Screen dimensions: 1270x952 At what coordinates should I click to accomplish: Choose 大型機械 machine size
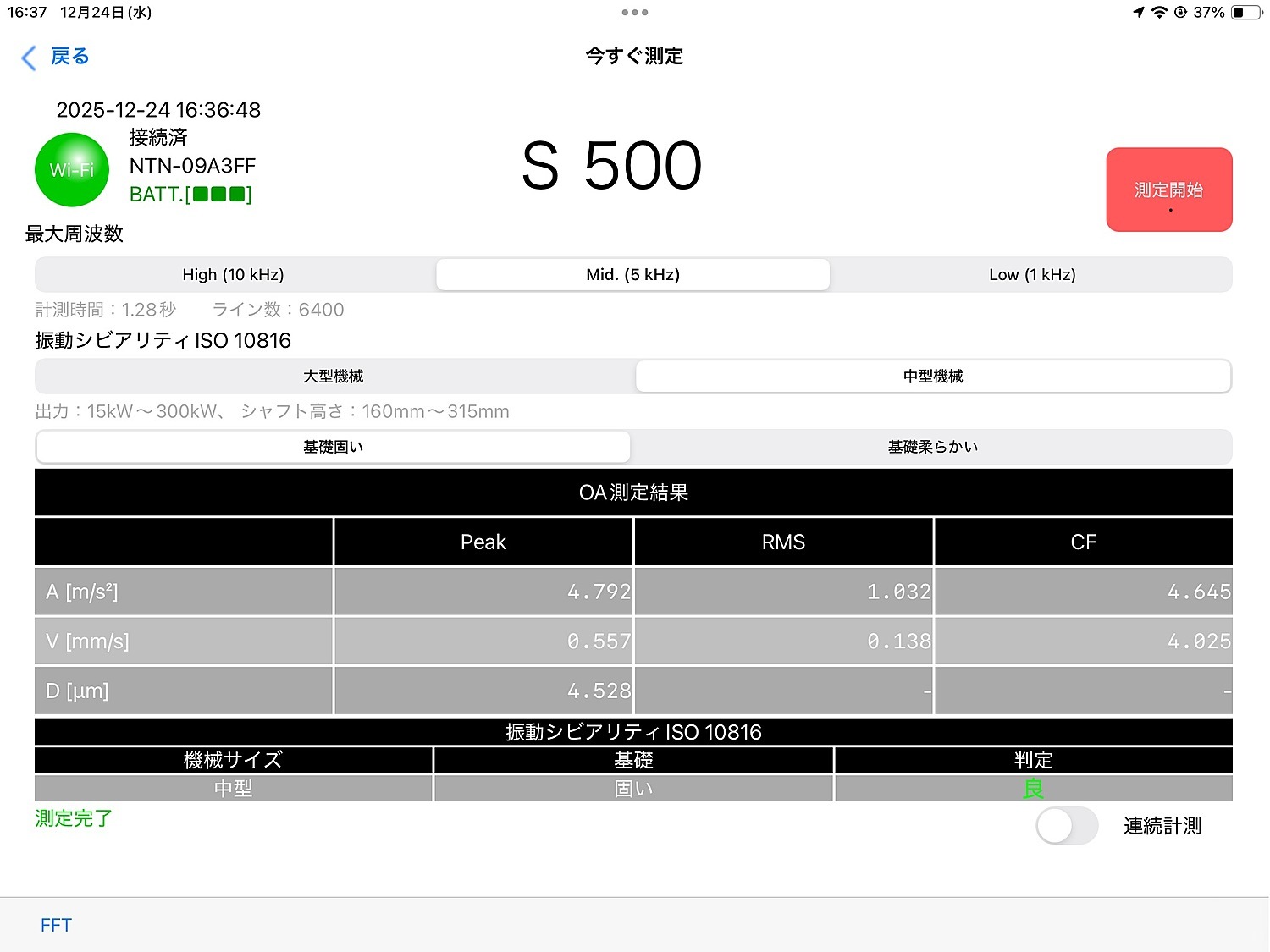[334, 376]
